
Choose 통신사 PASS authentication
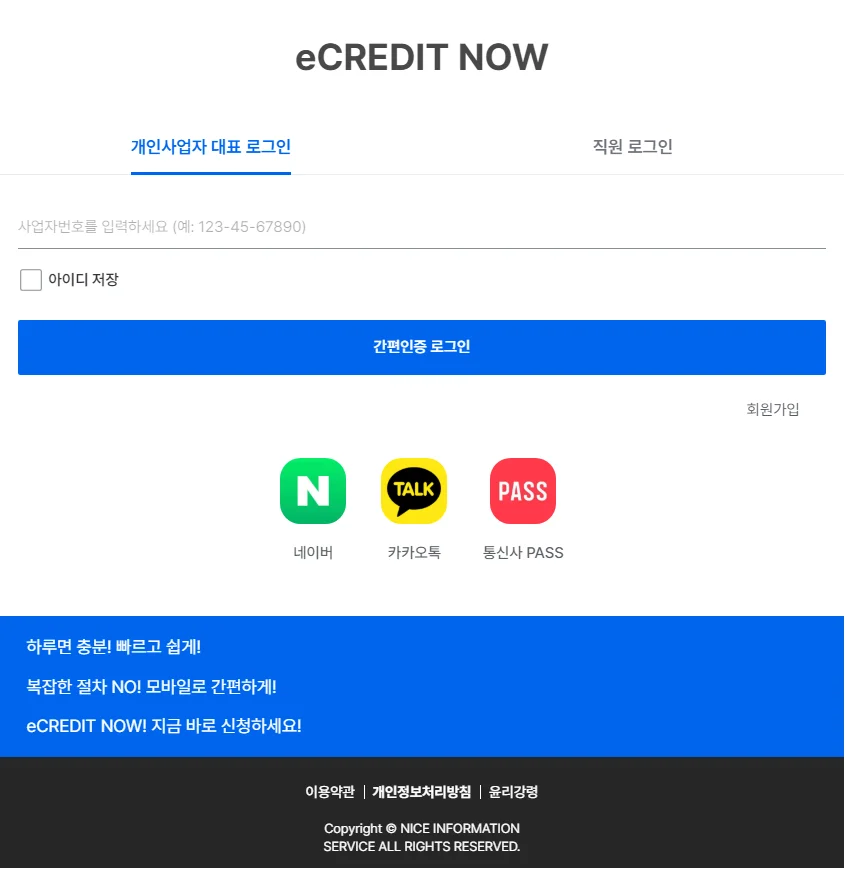pos(523,491)
